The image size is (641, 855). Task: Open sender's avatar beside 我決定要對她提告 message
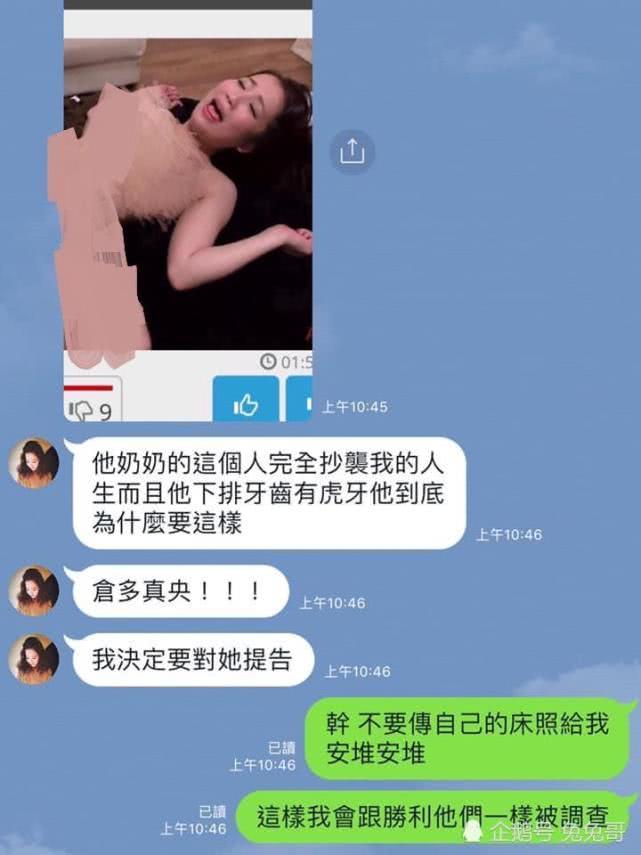pyautogui.click(x=34, y=660)
